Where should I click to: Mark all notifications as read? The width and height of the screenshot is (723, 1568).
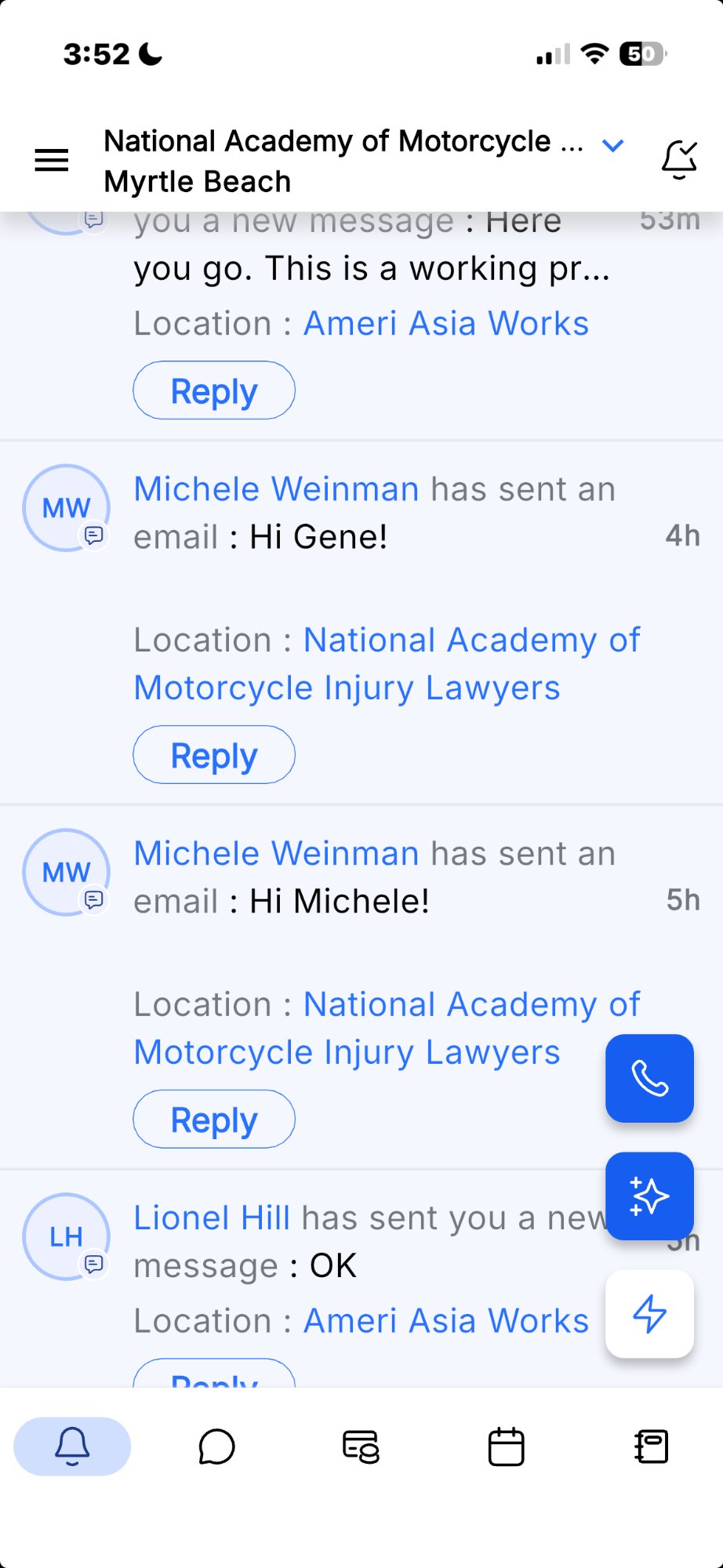[x=679, y=160]
